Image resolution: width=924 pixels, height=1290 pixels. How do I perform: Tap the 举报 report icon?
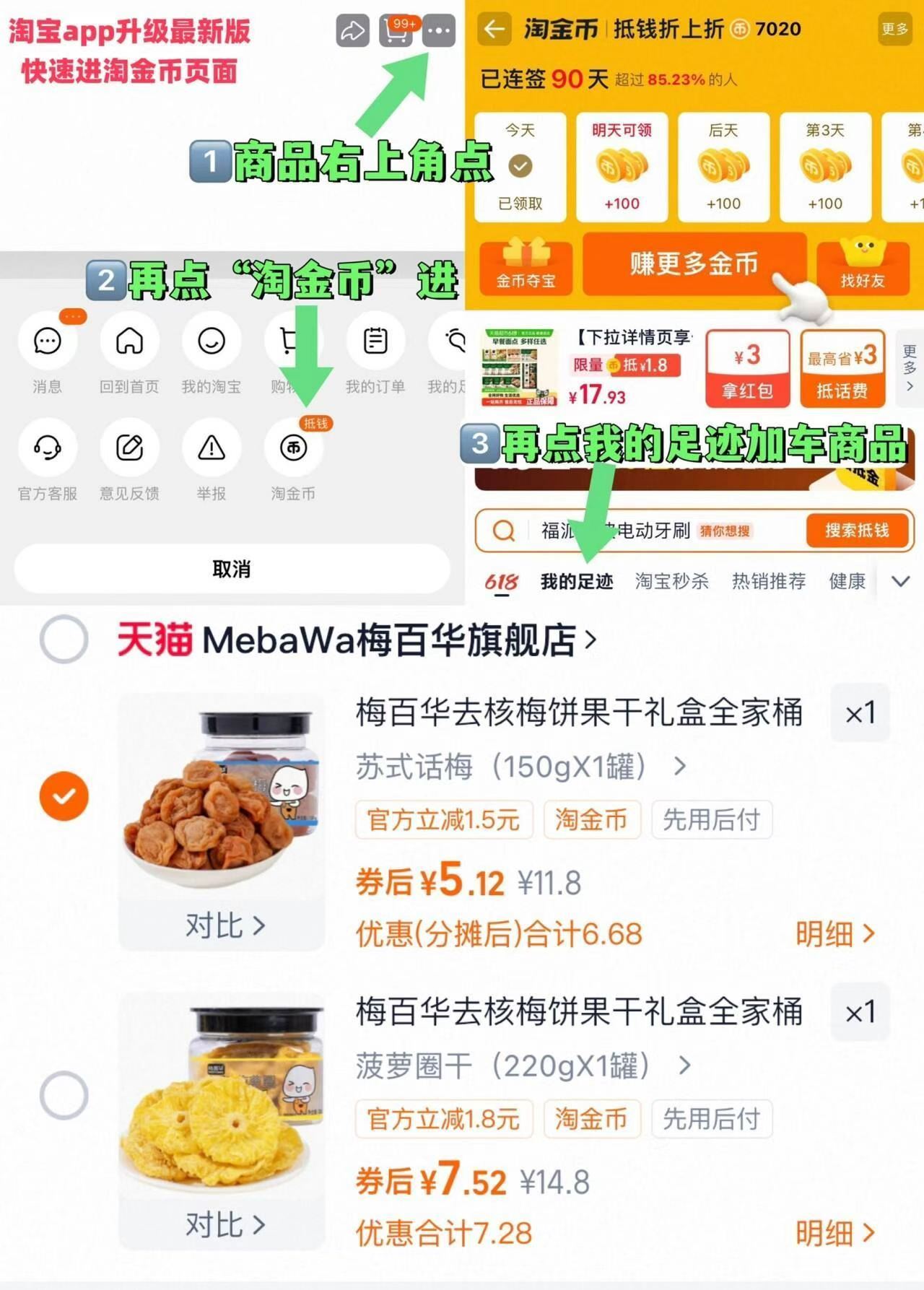(211, 448)
